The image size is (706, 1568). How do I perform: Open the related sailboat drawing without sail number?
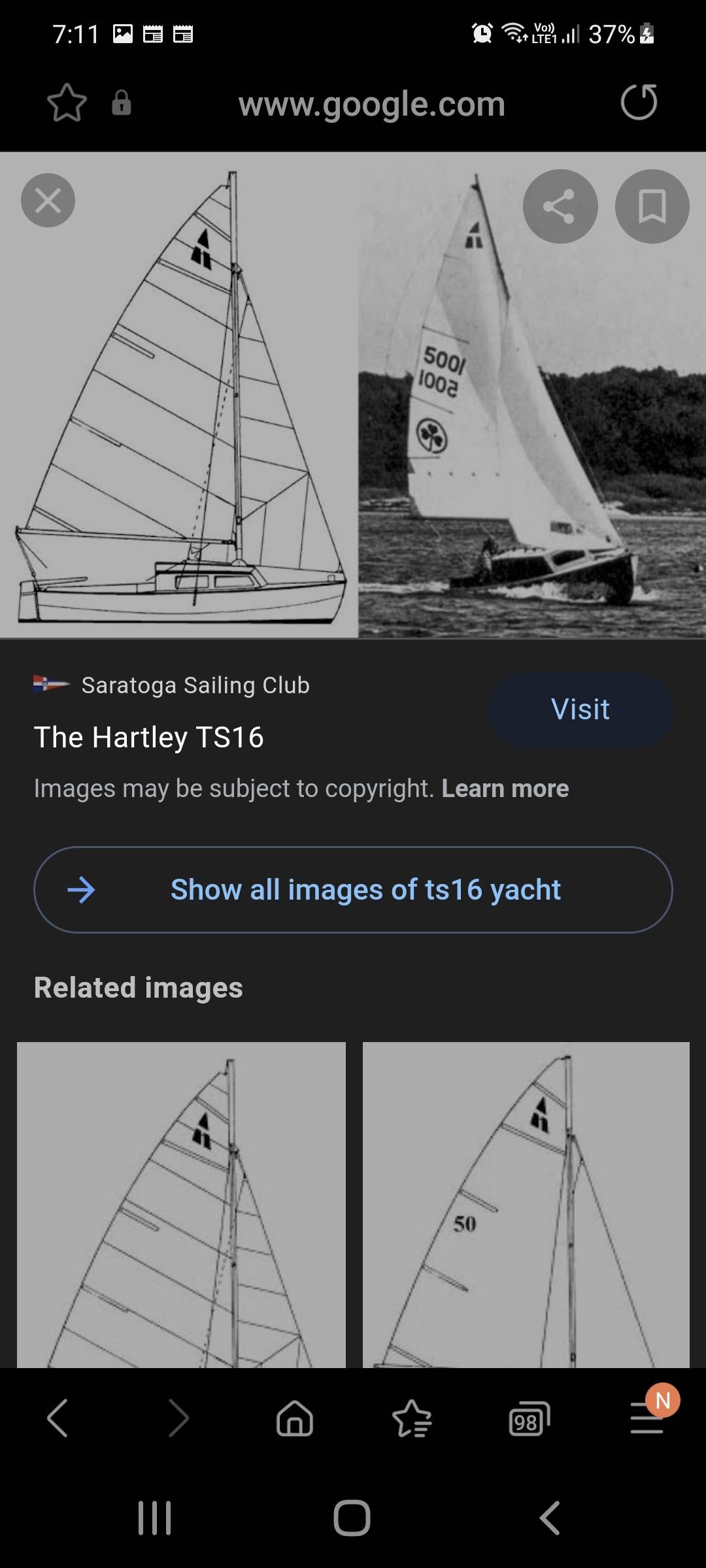tap(181, 1205)
